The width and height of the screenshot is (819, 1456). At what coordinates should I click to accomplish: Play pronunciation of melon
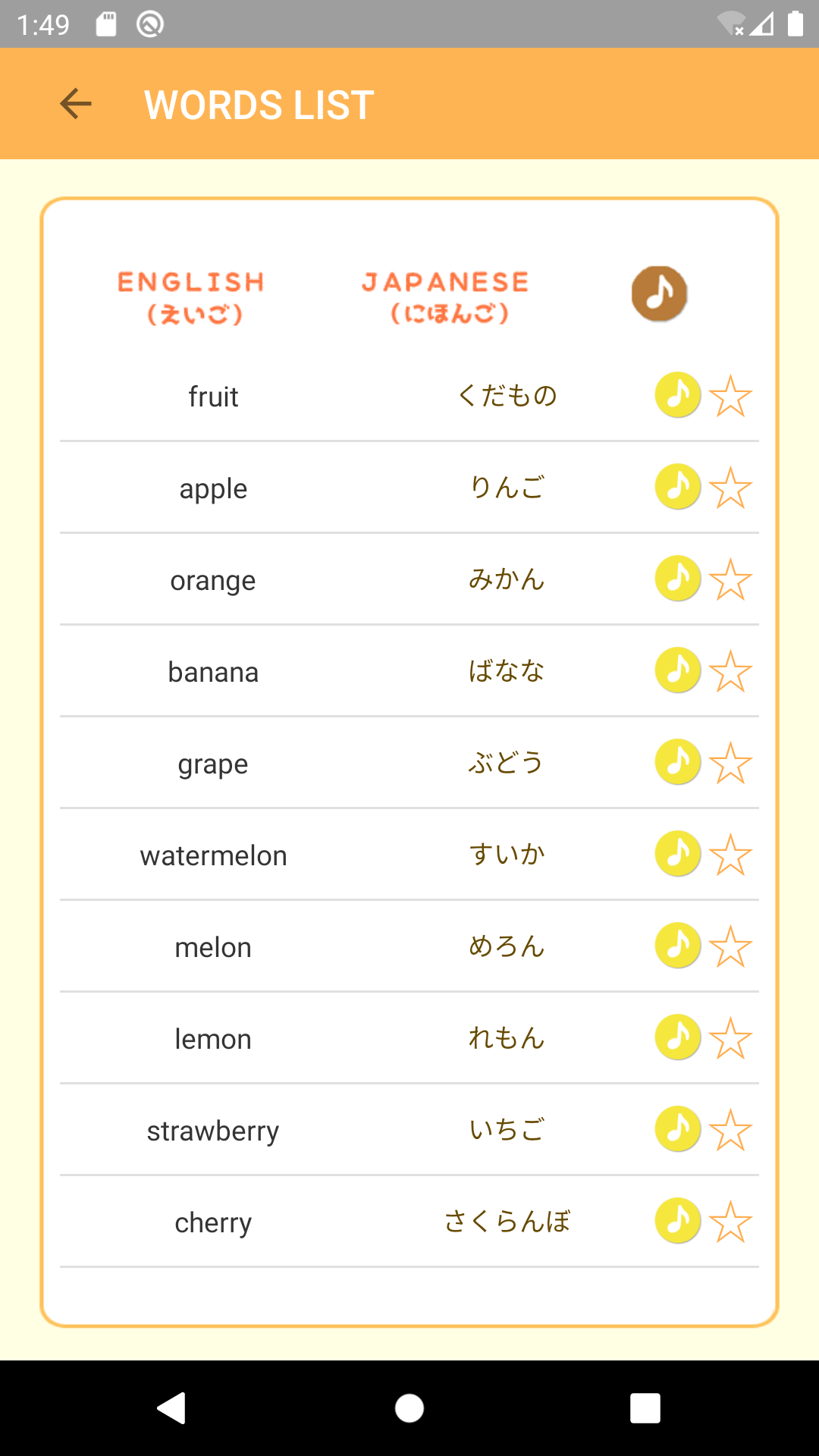pos(677,945)
